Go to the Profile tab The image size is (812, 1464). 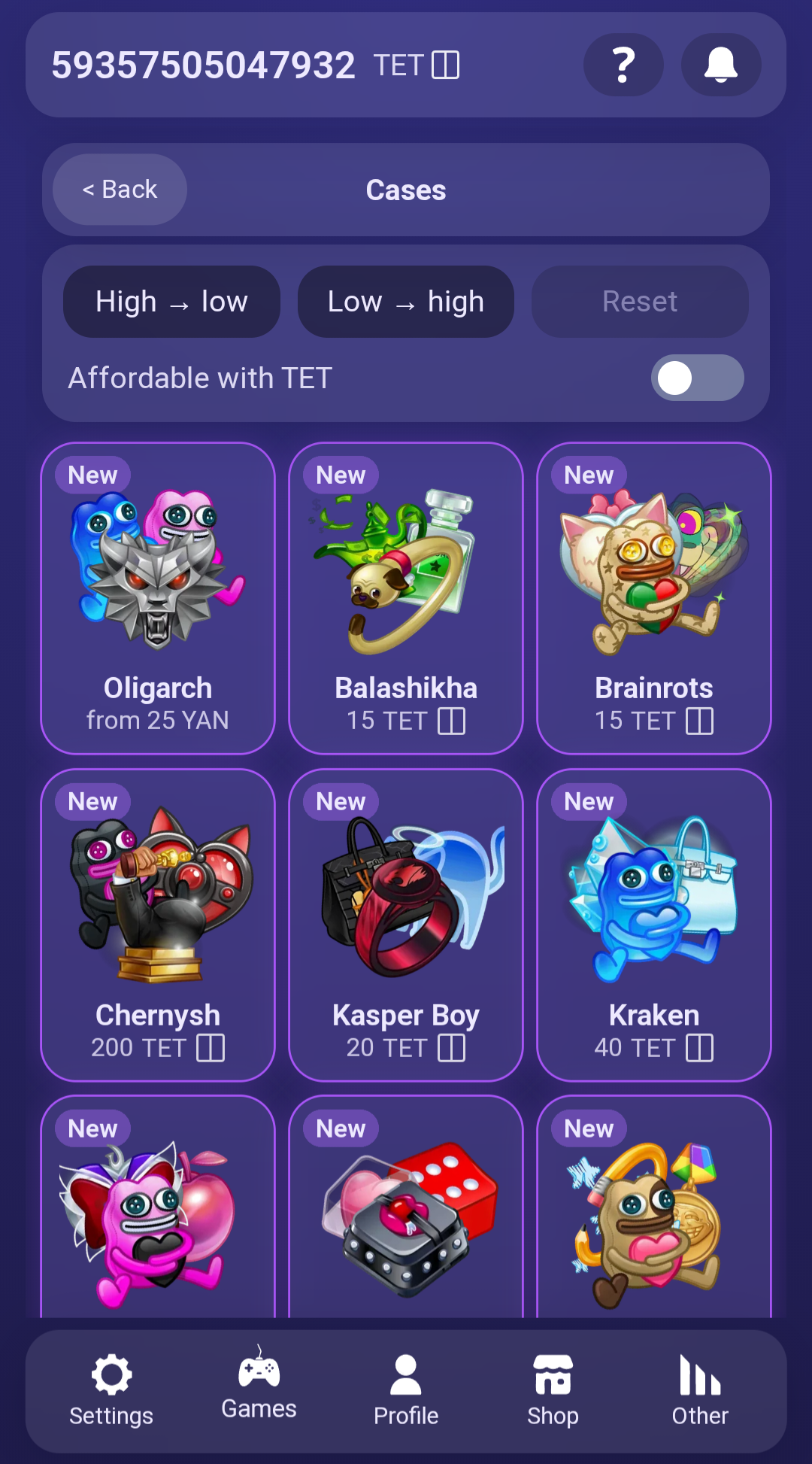(x=406, y=1390)
